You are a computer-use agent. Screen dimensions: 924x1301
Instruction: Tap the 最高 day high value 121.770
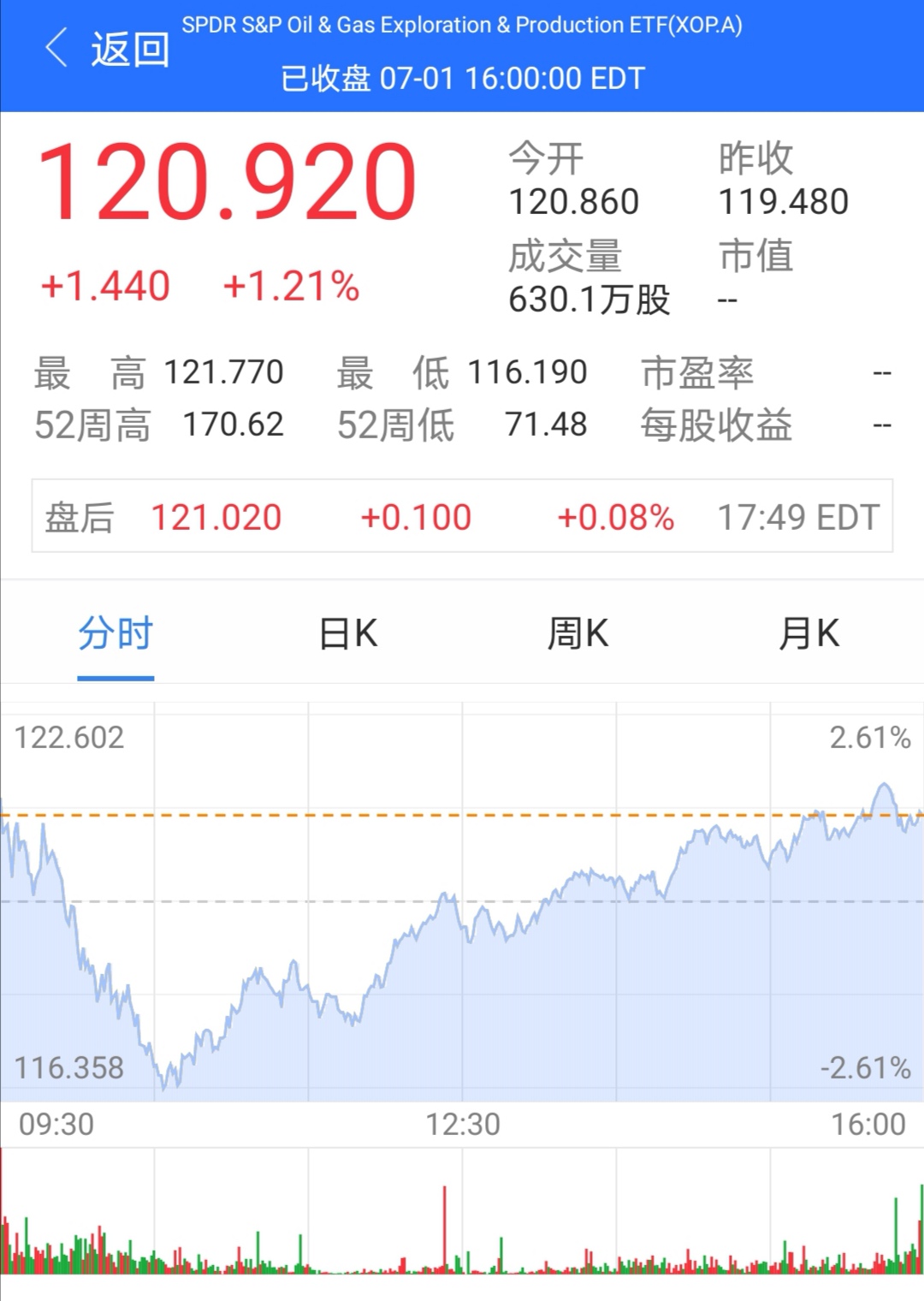click(x=224, y=372)
